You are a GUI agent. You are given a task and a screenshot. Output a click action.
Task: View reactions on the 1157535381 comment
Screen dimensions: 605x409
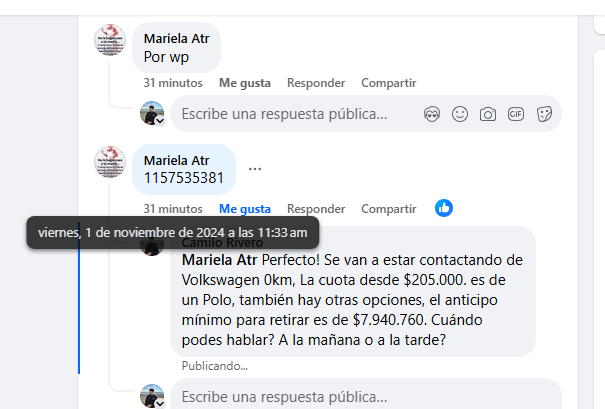tap(444, 208)
